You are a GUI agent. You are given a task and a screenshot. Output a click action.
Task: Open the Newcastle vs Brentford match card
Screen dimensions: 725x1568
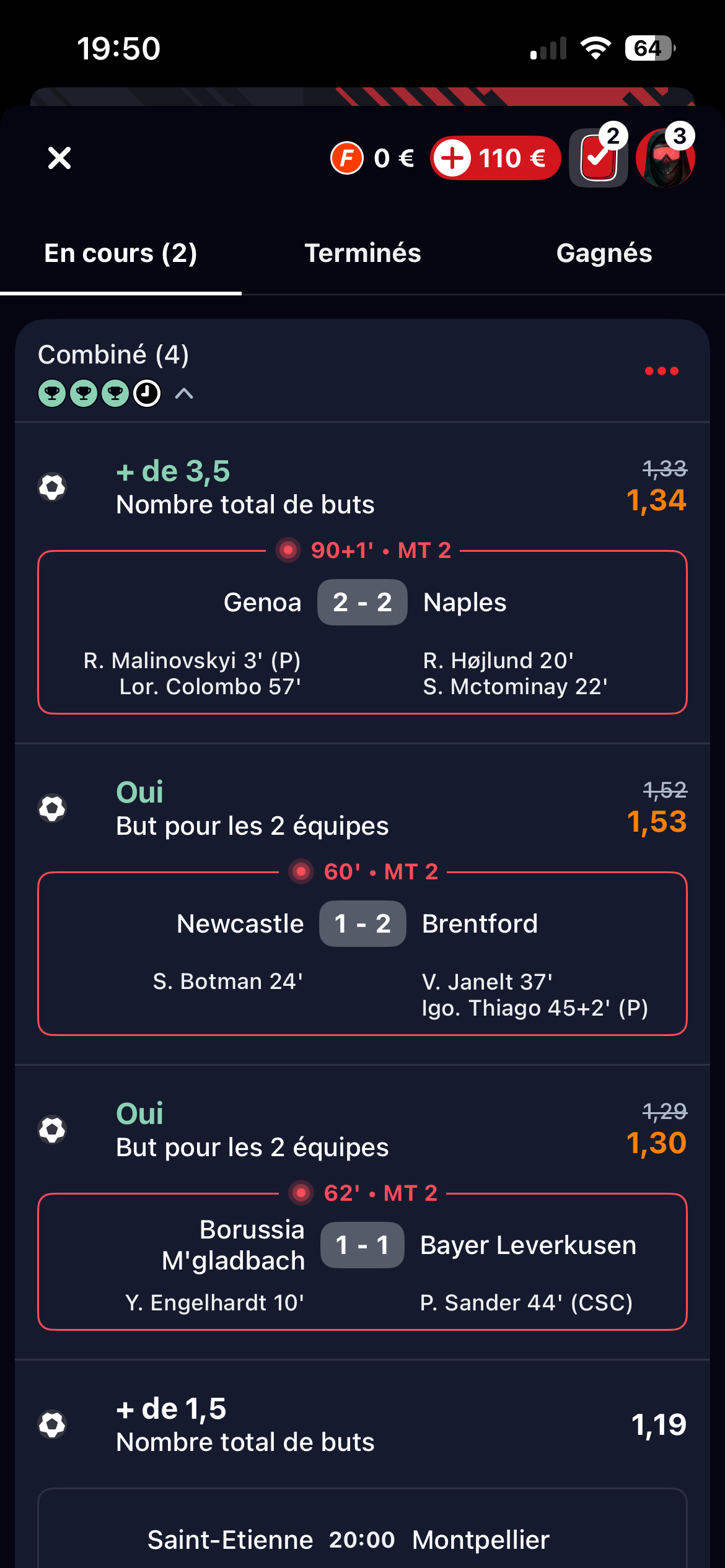pyautogui.click(x=362, y=954)
